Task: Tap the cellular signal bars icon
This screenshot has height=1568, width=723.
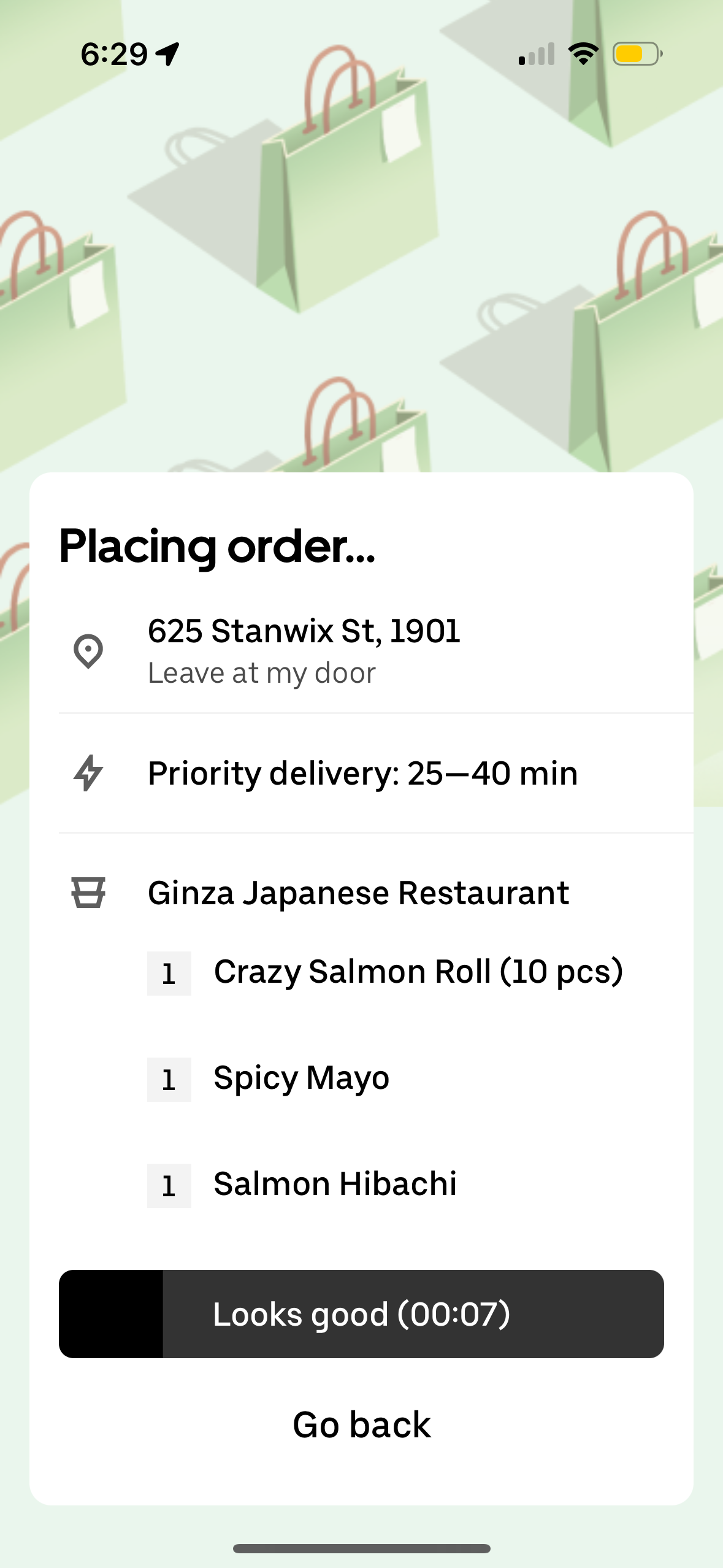Action: 535,54
